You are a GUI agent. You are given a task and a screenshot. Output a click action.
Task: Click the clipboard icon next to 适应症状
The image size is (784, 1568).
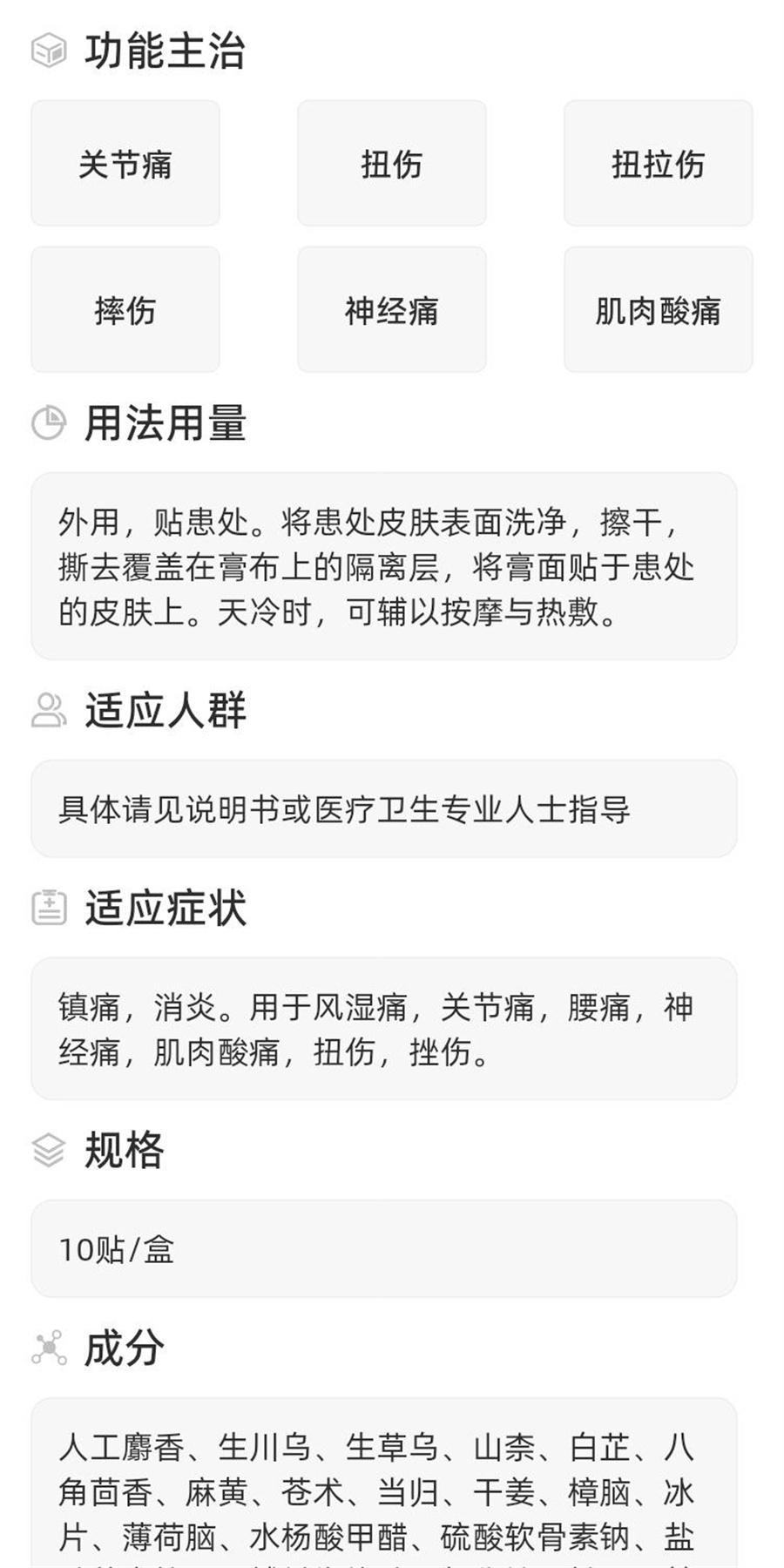pos(50,909)
